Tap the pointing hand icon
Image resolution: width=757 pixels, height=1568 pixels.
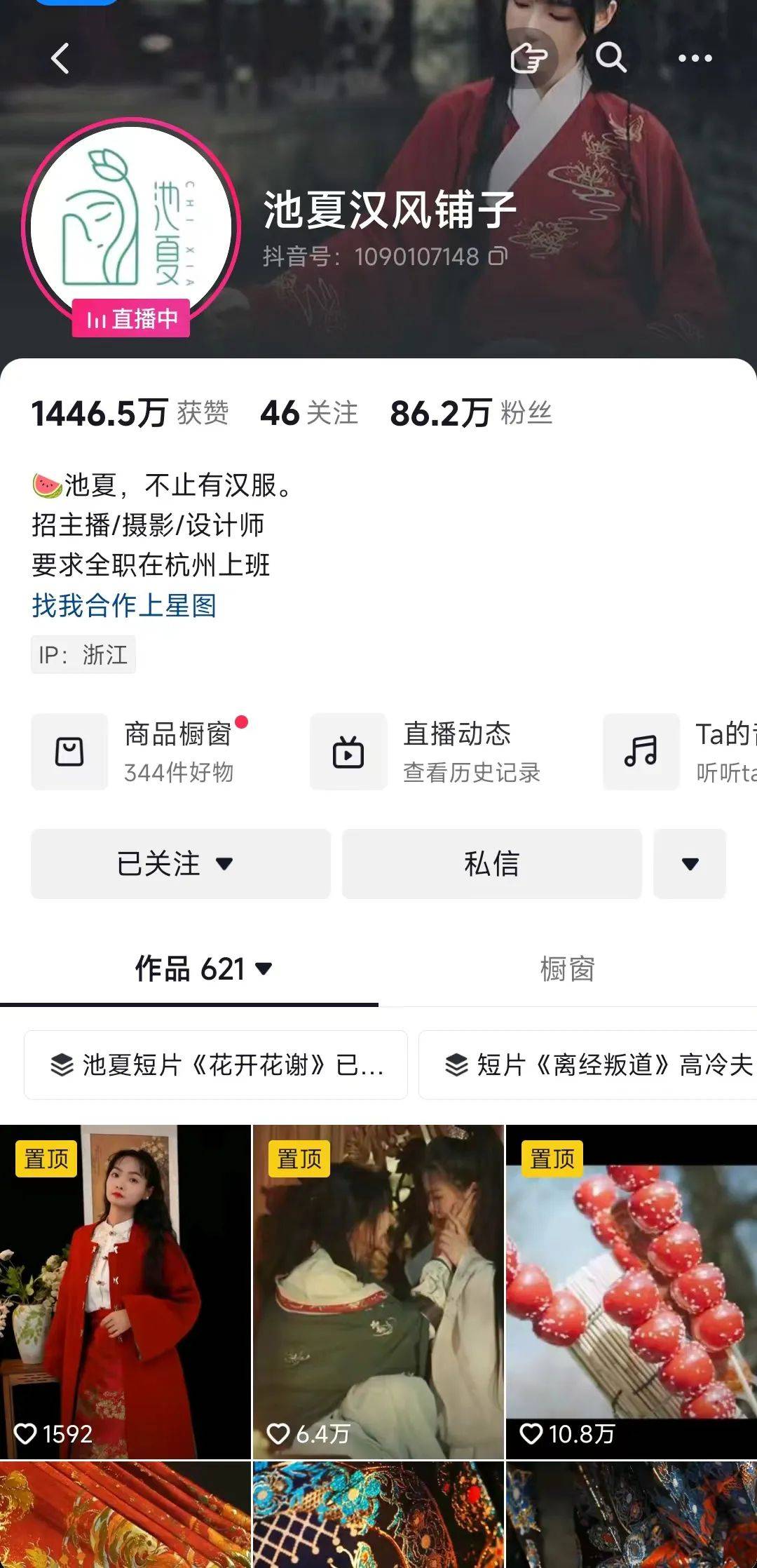click(x=528, y=58)
